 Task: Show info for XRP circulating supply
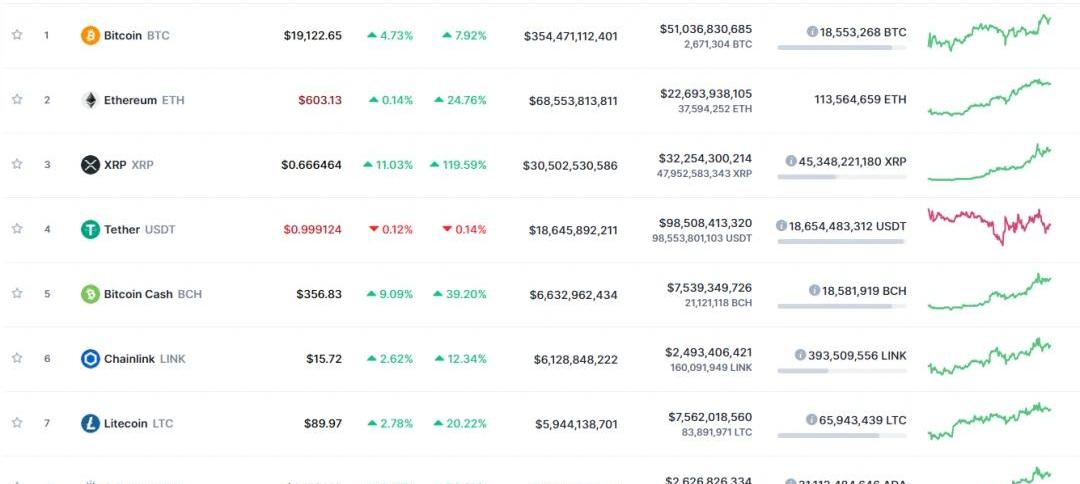[x=791, y=161]
